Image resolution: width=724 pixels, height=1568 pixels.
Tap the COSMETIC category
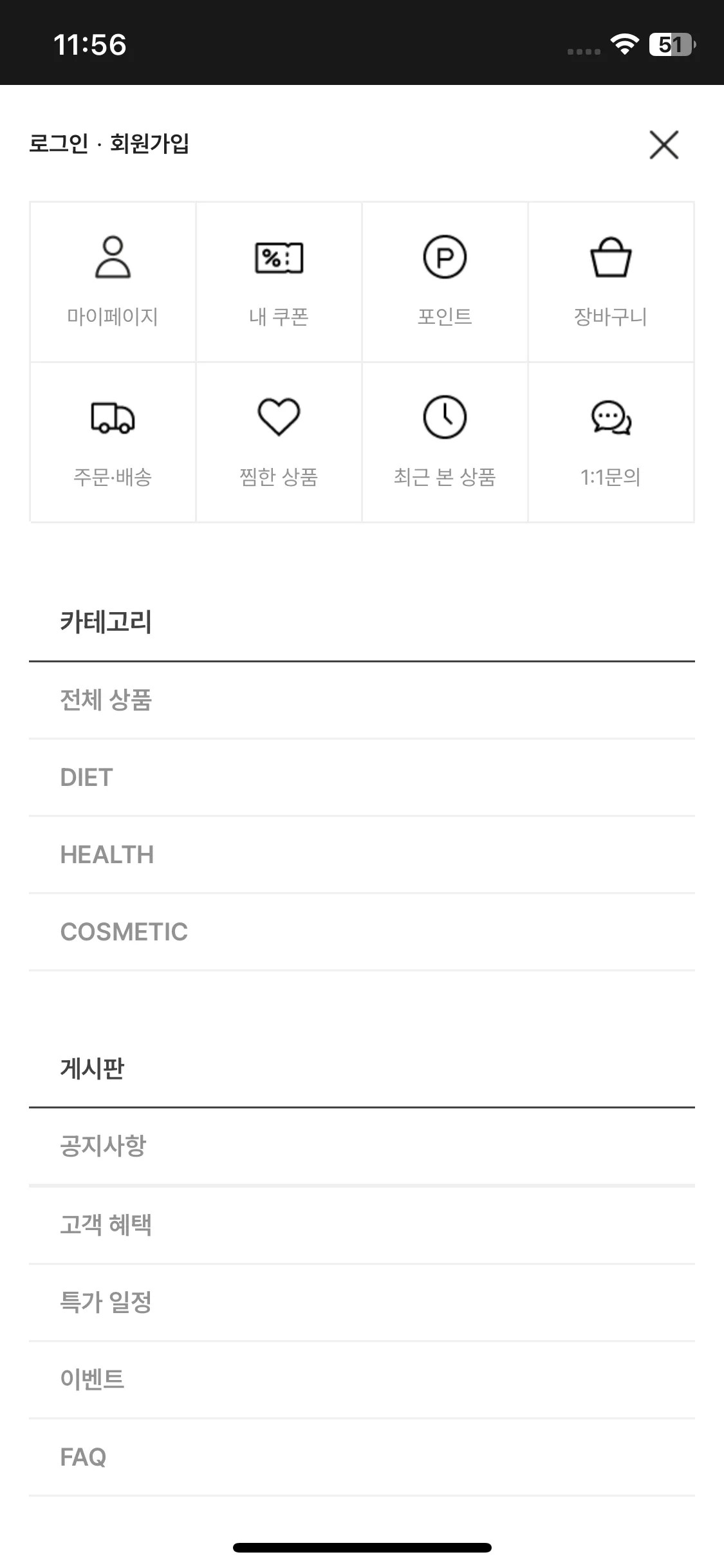pyautogui.click(x=124, y=932)
